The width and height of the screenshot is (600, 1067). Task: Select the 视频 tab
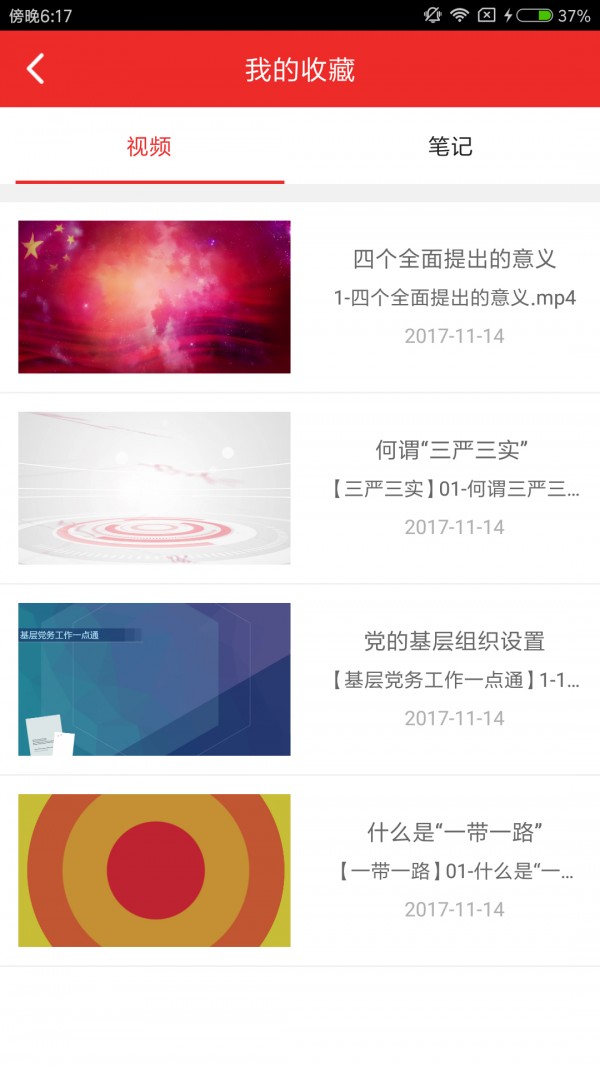click(149, 147)
